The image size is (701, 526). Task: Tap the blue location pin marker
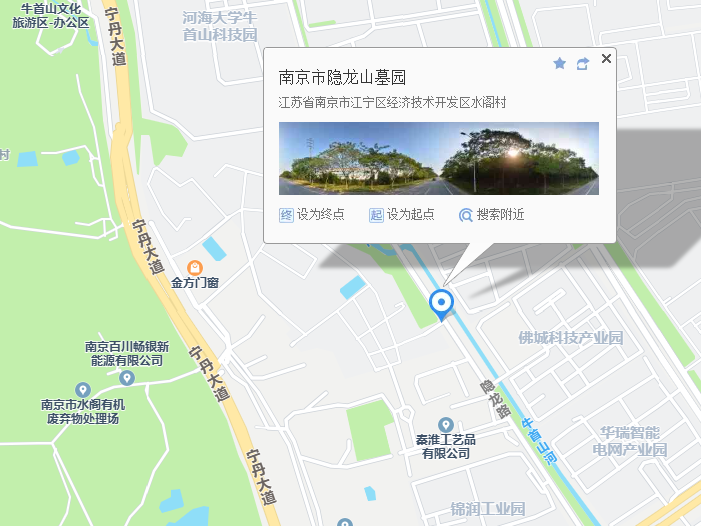[441, 302]
